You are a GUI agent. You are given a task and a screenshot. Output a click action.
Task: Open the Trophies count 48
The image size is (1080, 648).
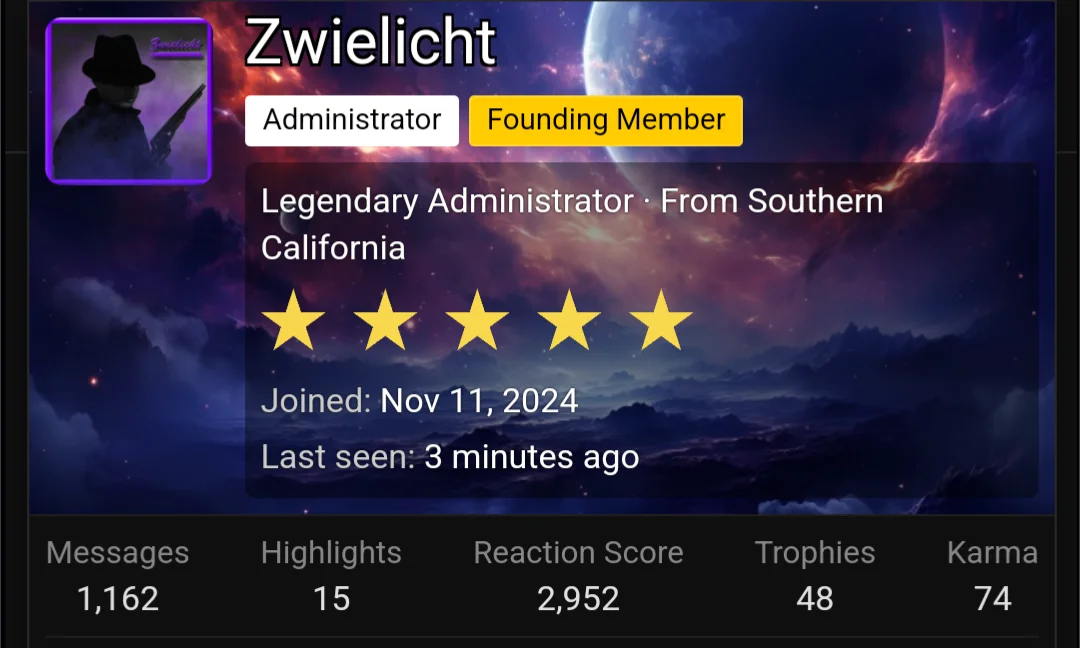(x=814, y=598)
